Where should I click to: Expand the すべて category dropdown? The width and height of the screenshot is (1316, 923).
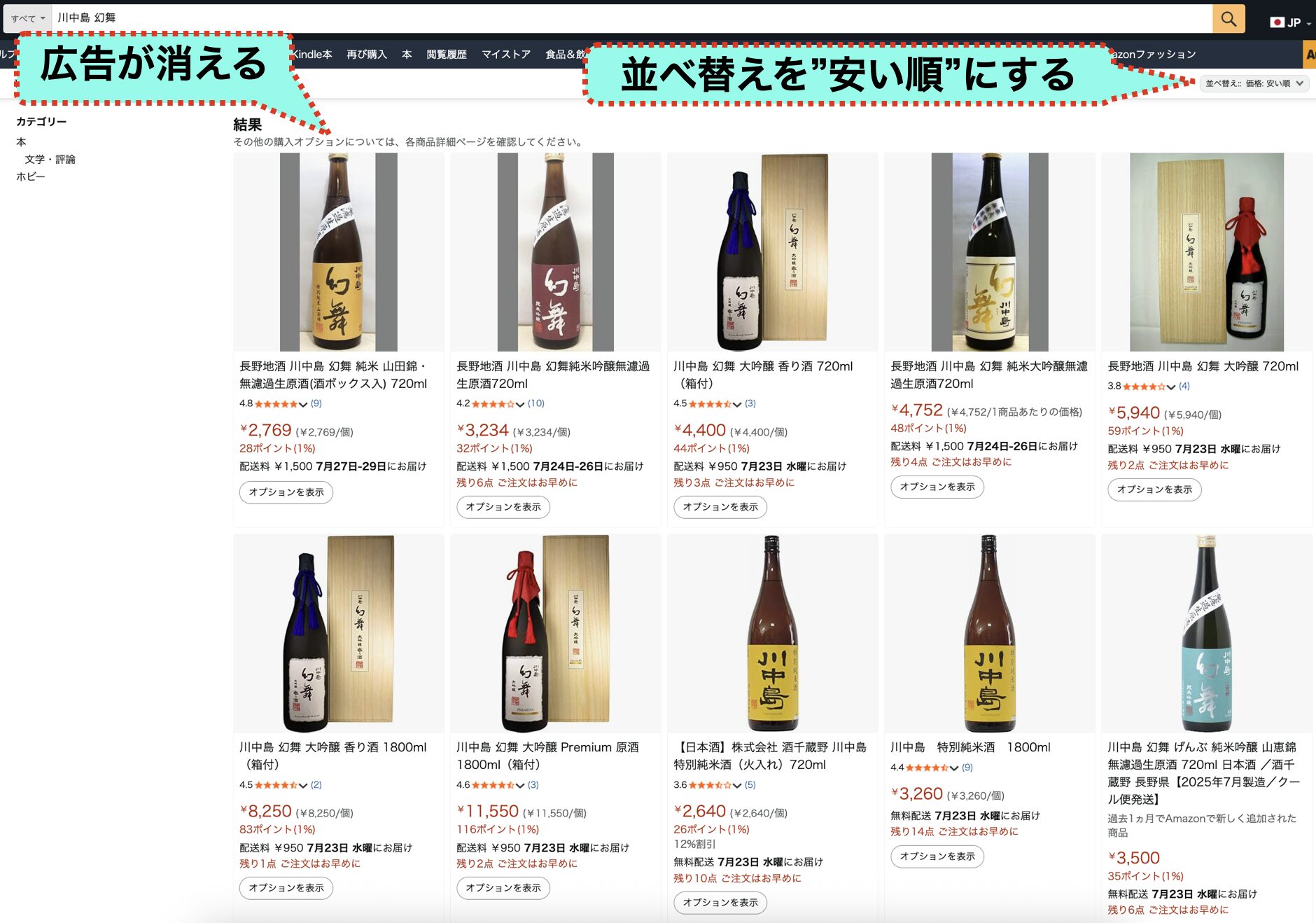point(27,19)
